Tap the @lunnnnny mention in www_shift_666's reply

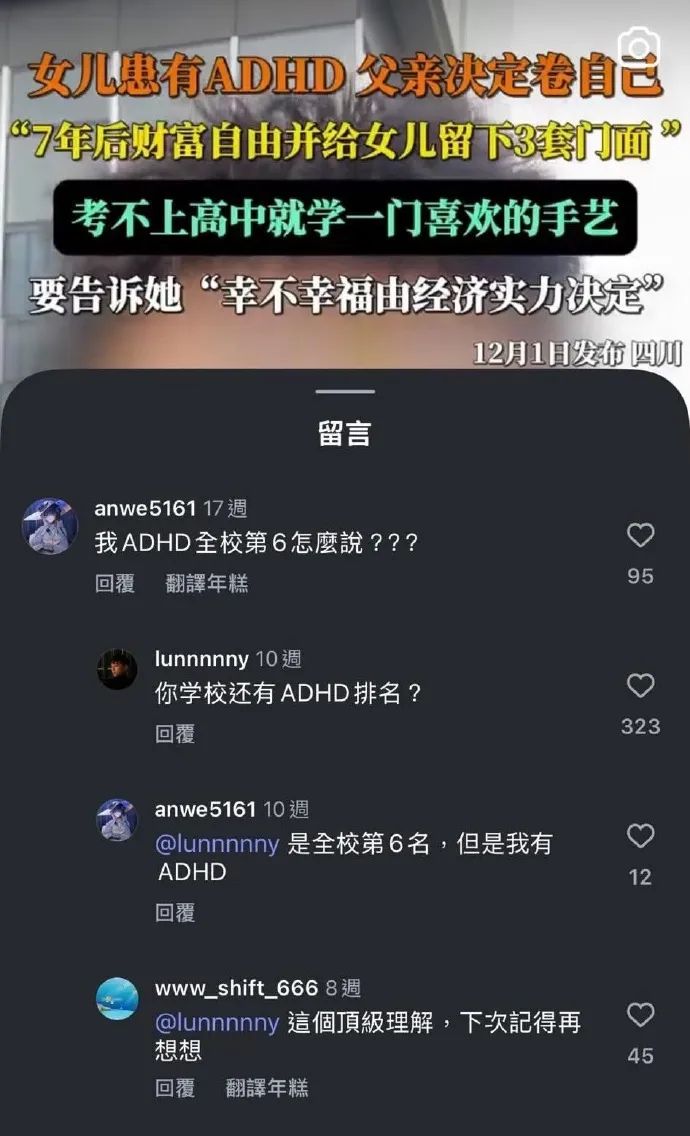click(217, 1023)
